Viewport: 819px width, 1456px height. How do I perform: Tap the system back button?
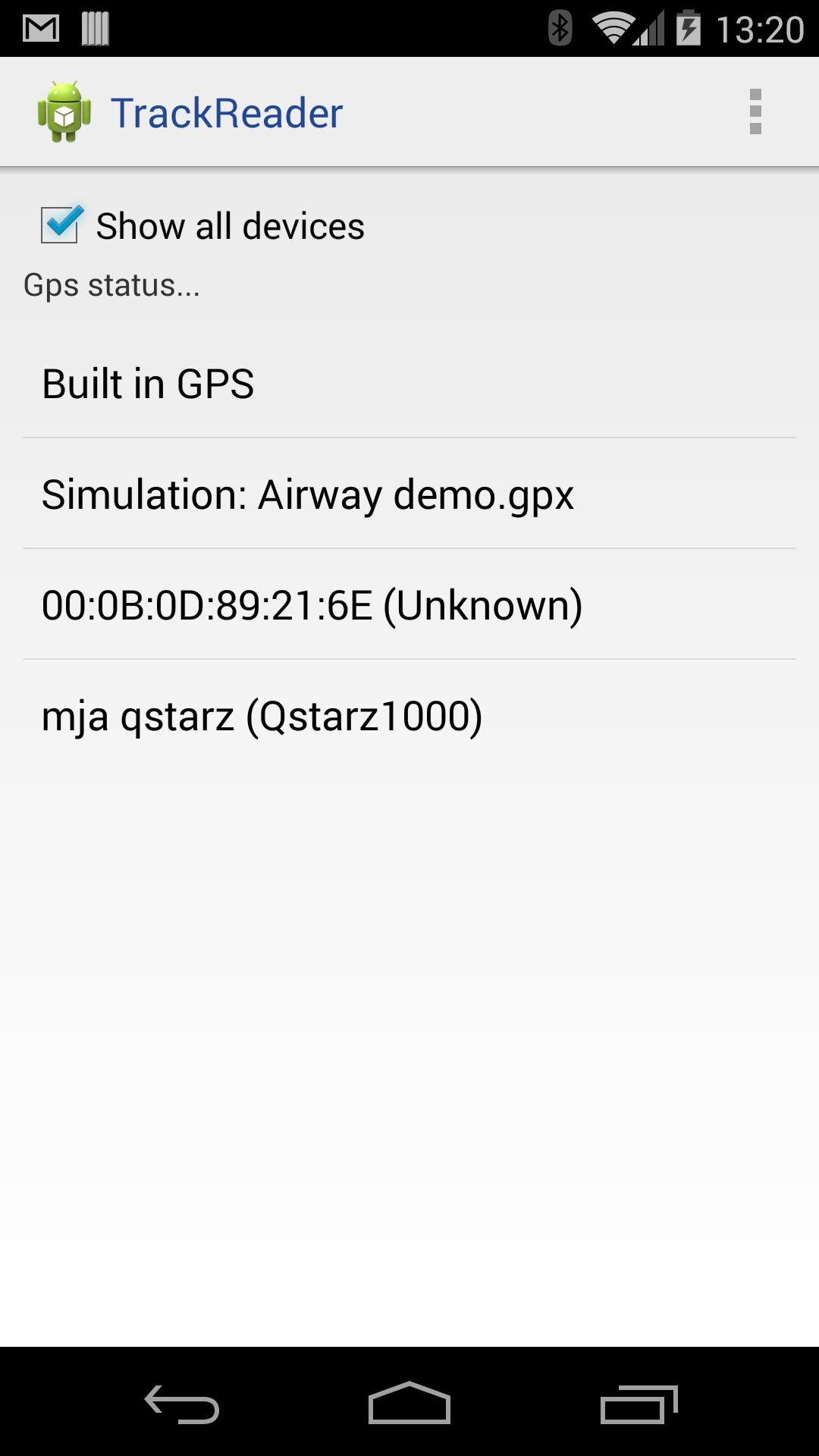[x=182, y=1403]
